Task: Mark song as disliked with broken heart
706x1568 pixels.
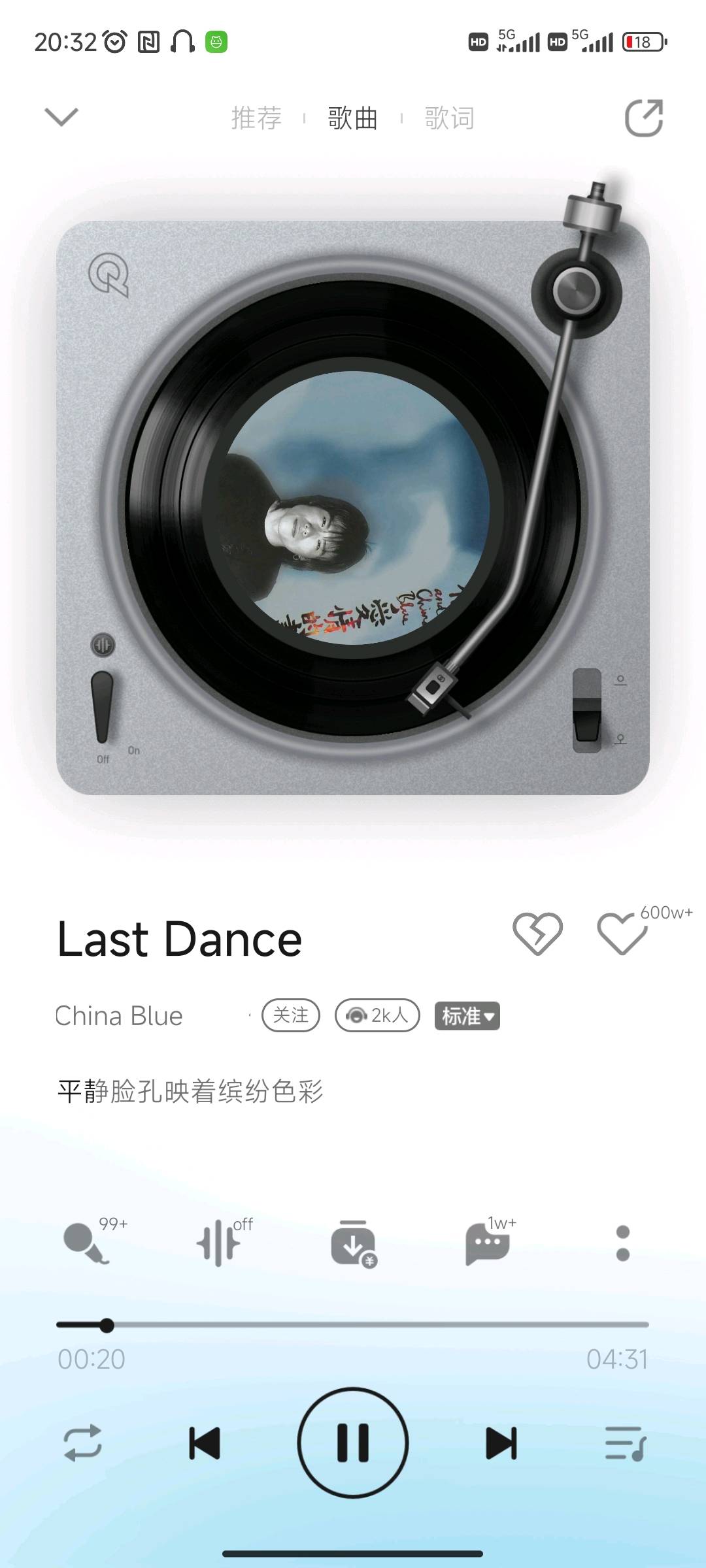Action: click(537, 934)
